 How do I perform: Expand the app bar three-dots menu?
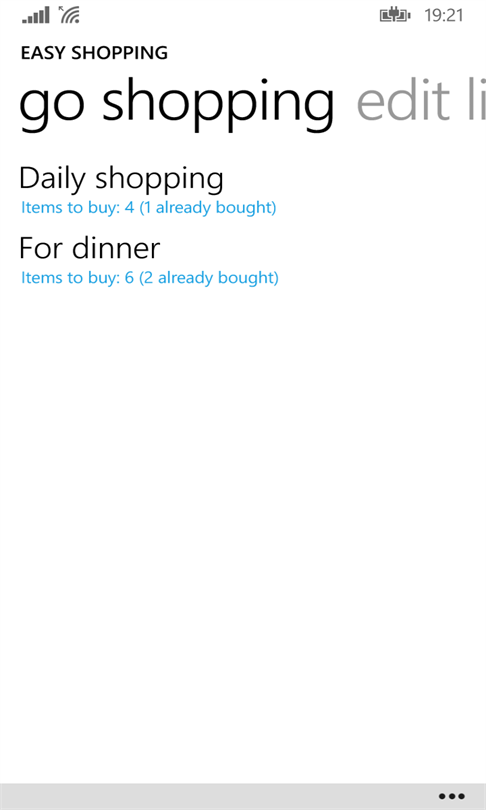pos(451,796)
